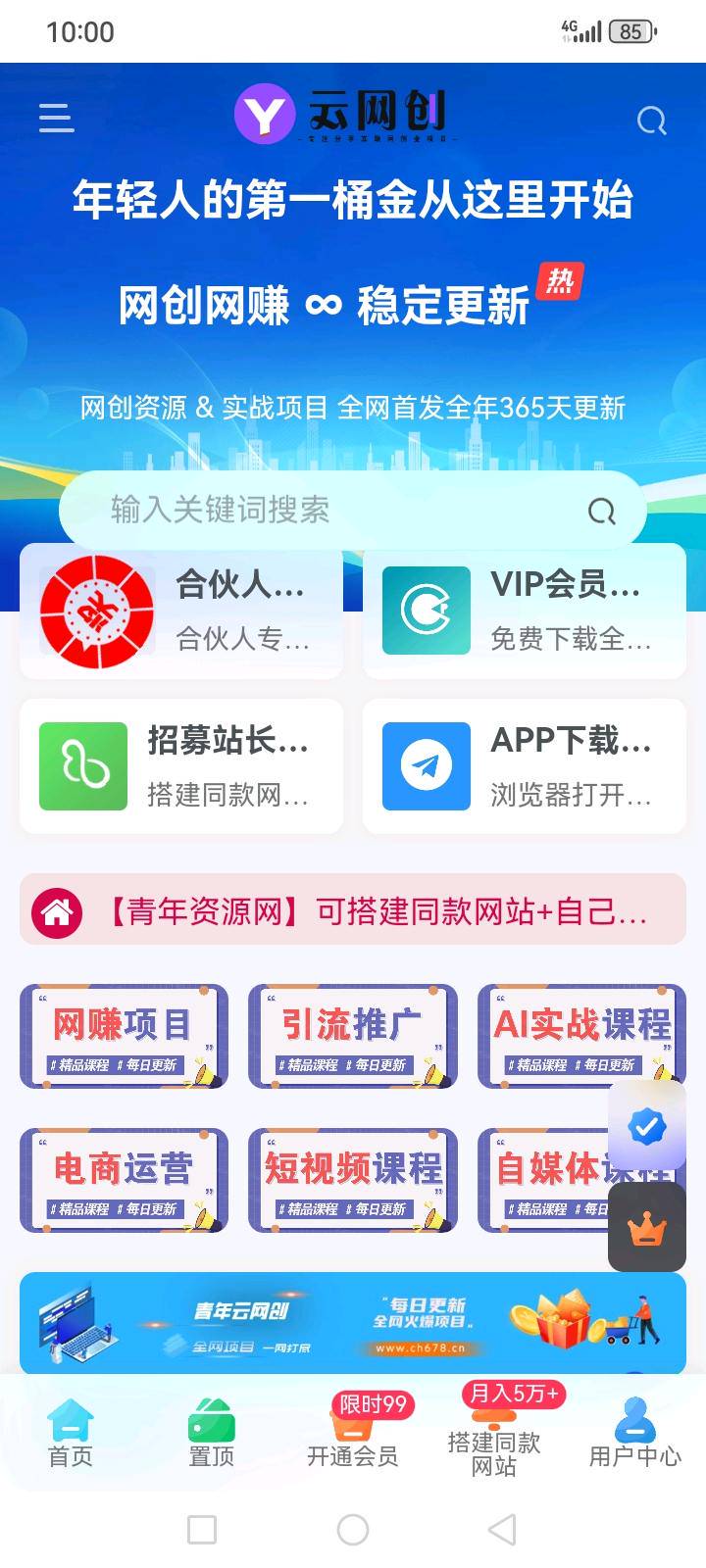Open the 青年资源网 announcement notice
The width and height of the screenshot is (706, 1568).
353,912
